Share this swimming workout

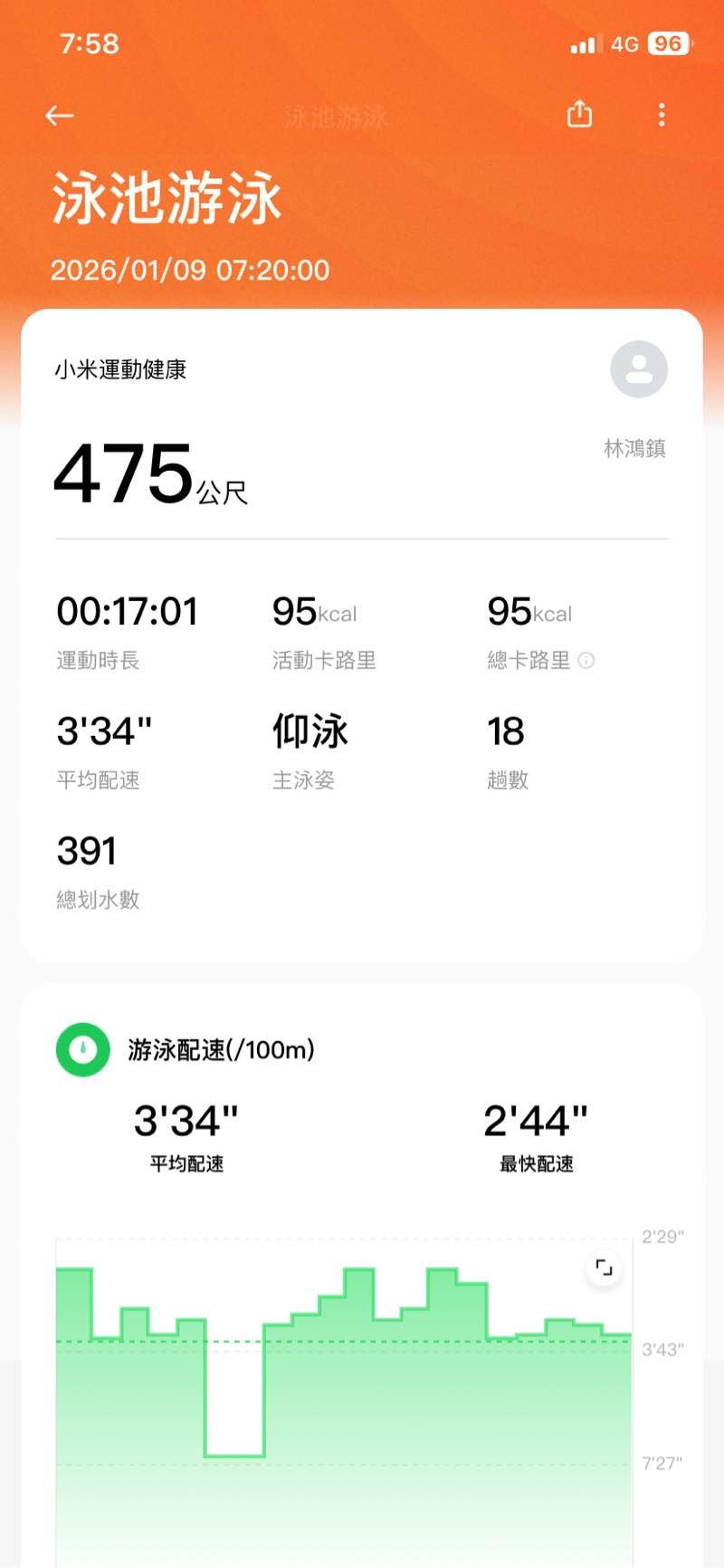tap(579, 114)
